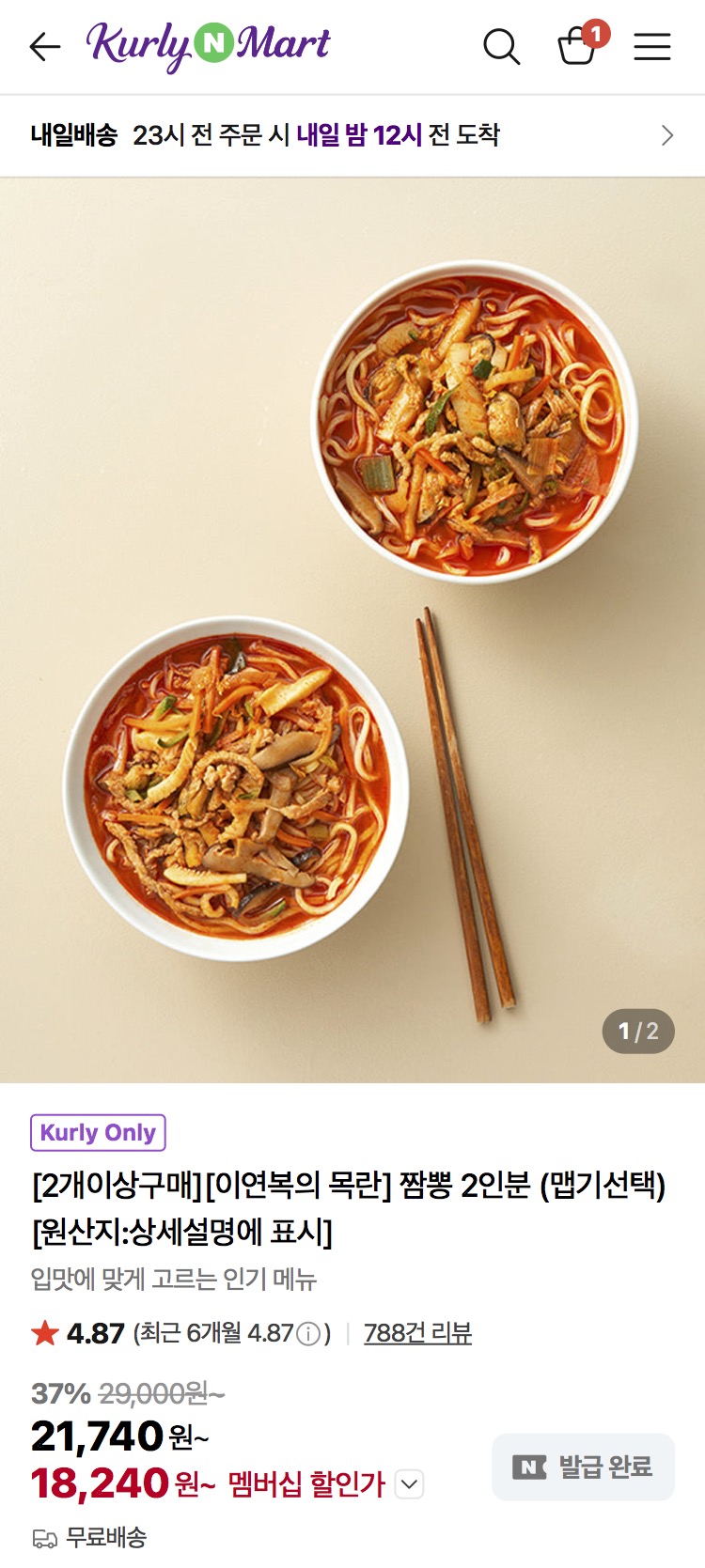
Task: View the 788건 리뷰 reviews link
Action: pos(417,1333)
